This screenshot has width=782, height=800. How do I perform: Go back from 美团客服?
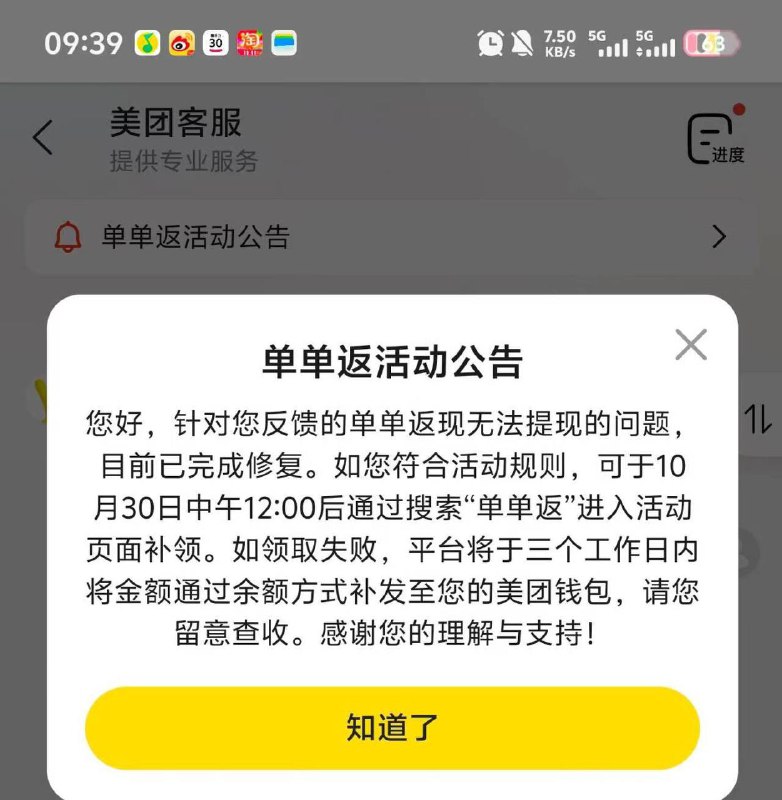[43, 137]
